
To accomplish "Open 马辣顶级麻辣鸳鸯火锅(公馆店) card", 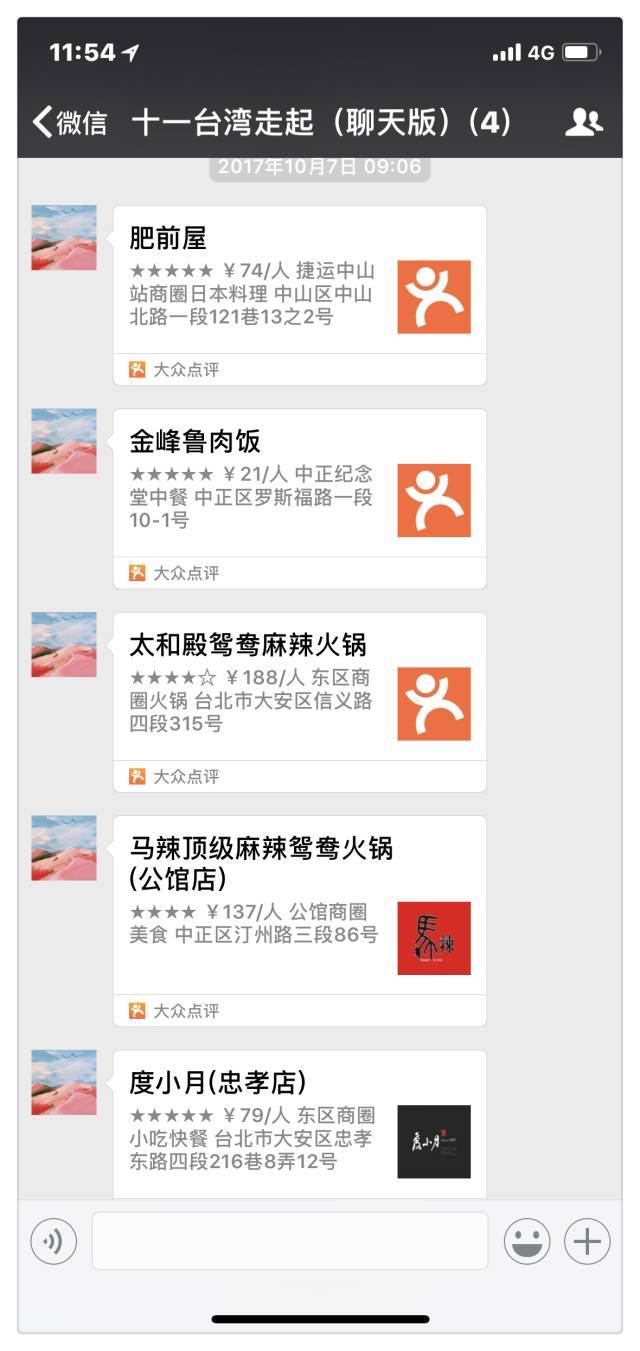I will coord(300,921).
